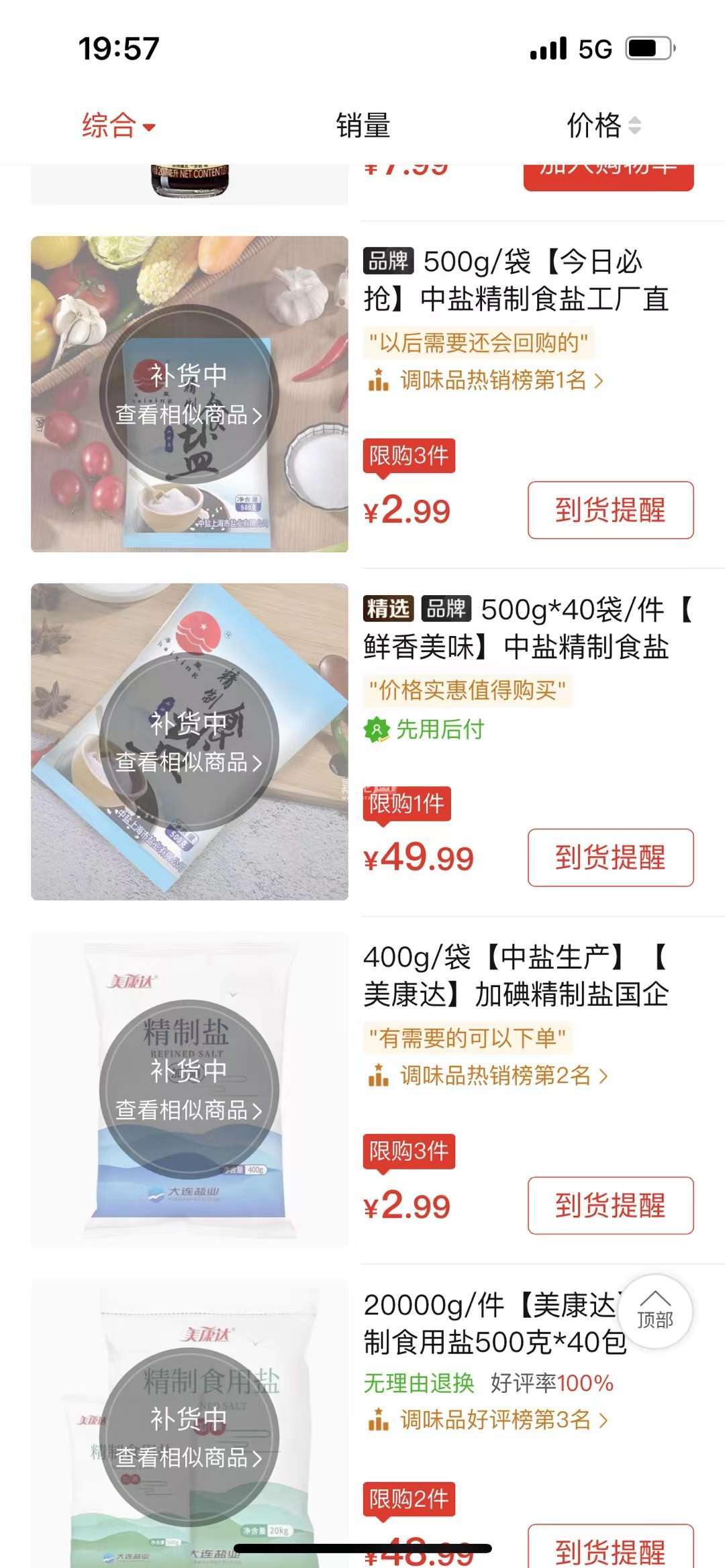This screenshot has width=725, height=1568.
Task: Open the 综合 sort dropdown
Action: pos(118,125)
